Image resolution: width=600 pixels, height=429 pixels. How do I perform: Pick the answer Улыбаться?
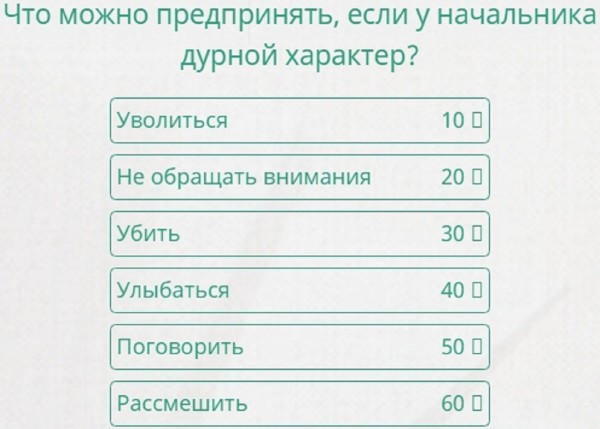pos(299,291)
